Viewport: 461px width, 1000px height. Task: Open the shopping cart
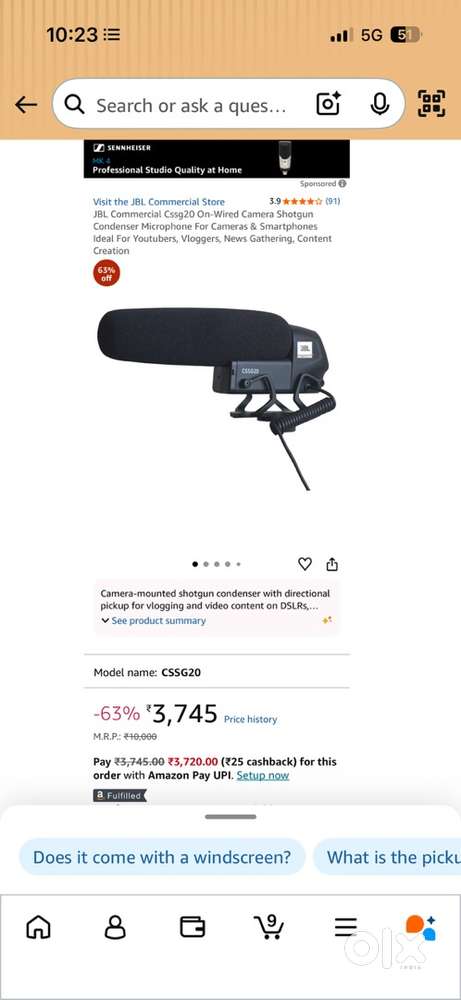[x=268, y=927]
